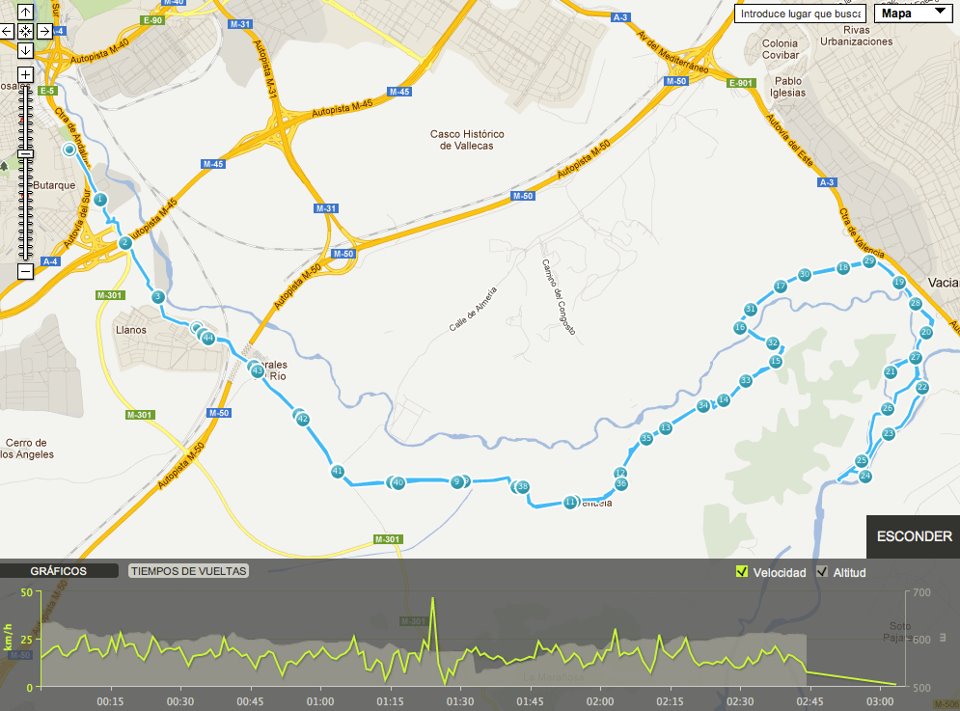
Task: Pan the map up with the arrow
Action: click(26, 12)
